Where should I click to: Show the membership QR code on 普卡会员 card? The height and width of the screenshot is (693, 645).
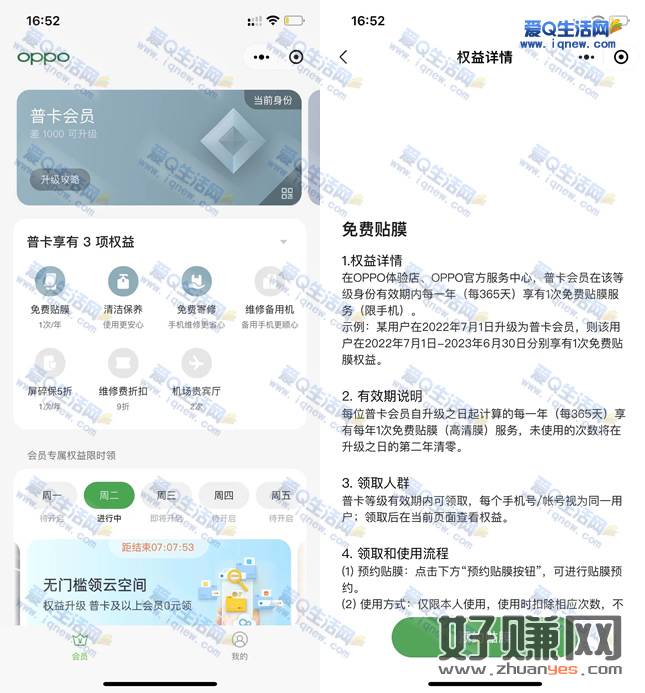pos(287,193)
